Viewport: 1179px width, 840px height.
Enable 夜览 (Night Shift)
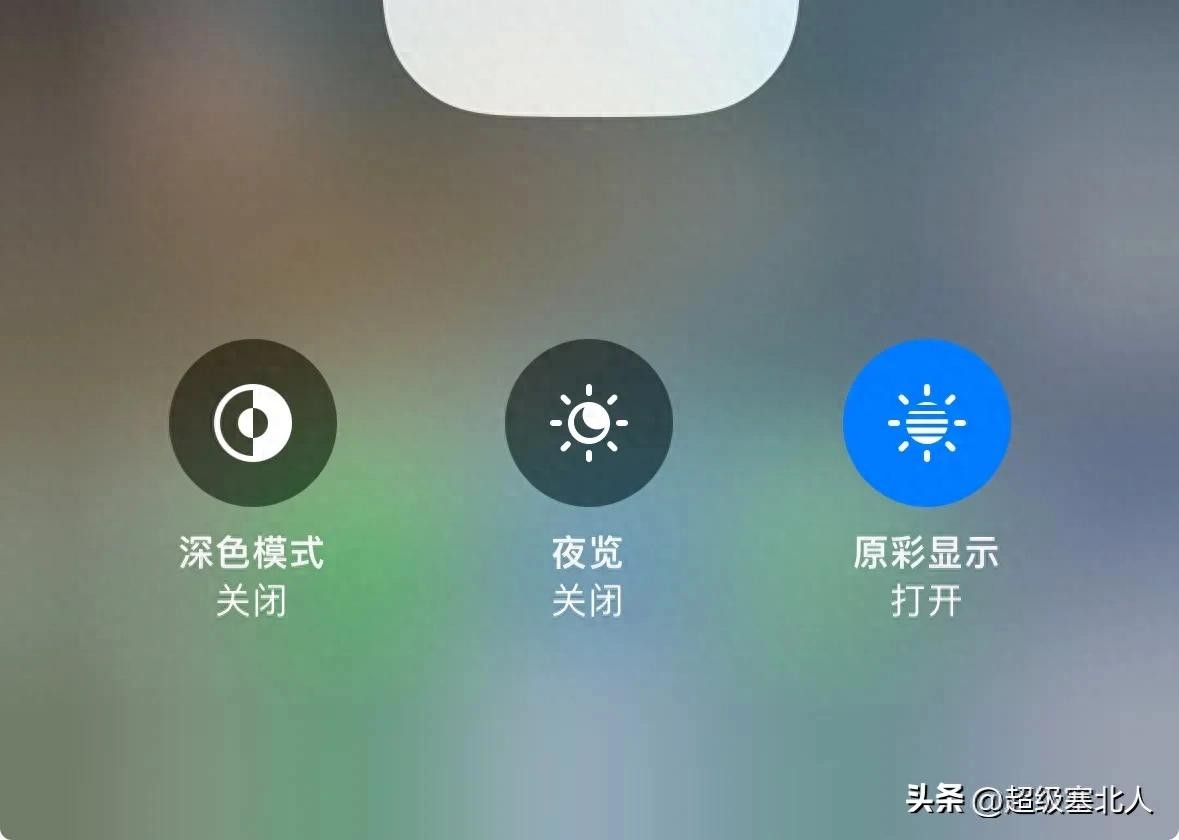pos(589,423)
